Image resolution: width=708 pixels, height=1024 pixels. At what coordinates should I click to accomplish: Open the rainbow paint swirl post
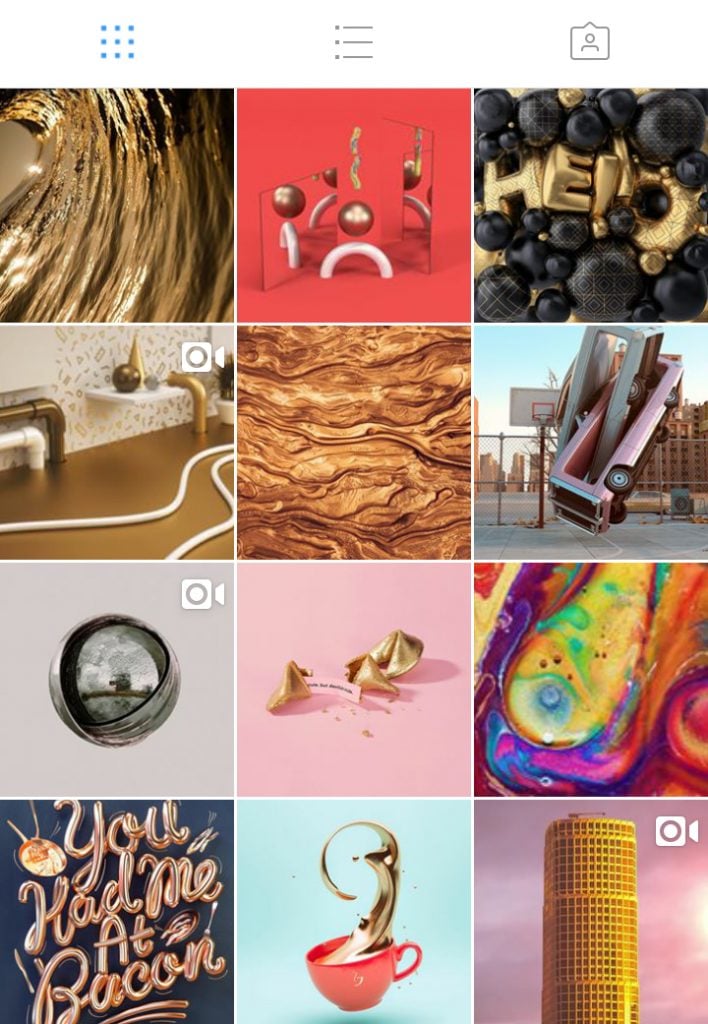coord(591,680)
